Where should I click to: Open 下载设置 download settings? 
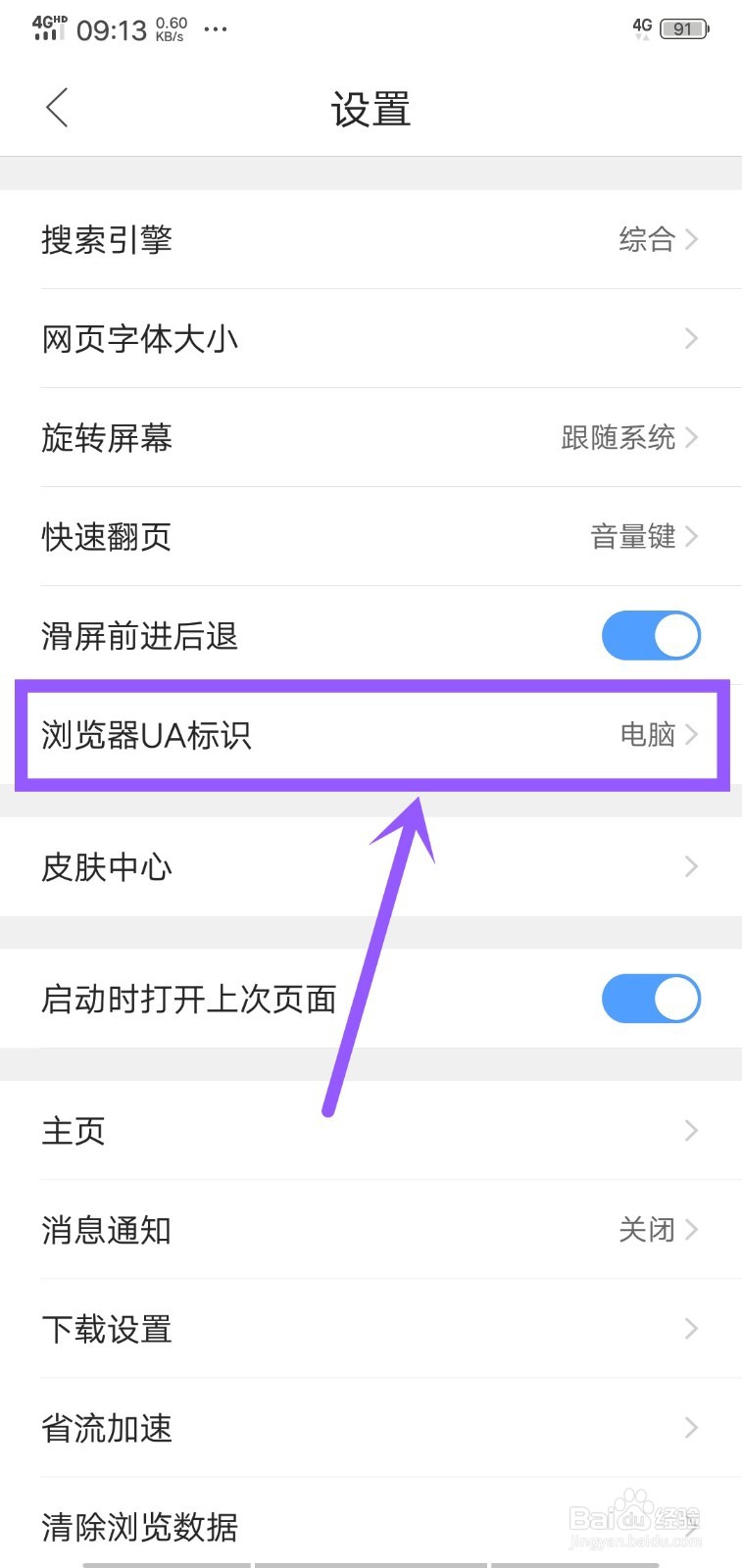click(372, 1329)
